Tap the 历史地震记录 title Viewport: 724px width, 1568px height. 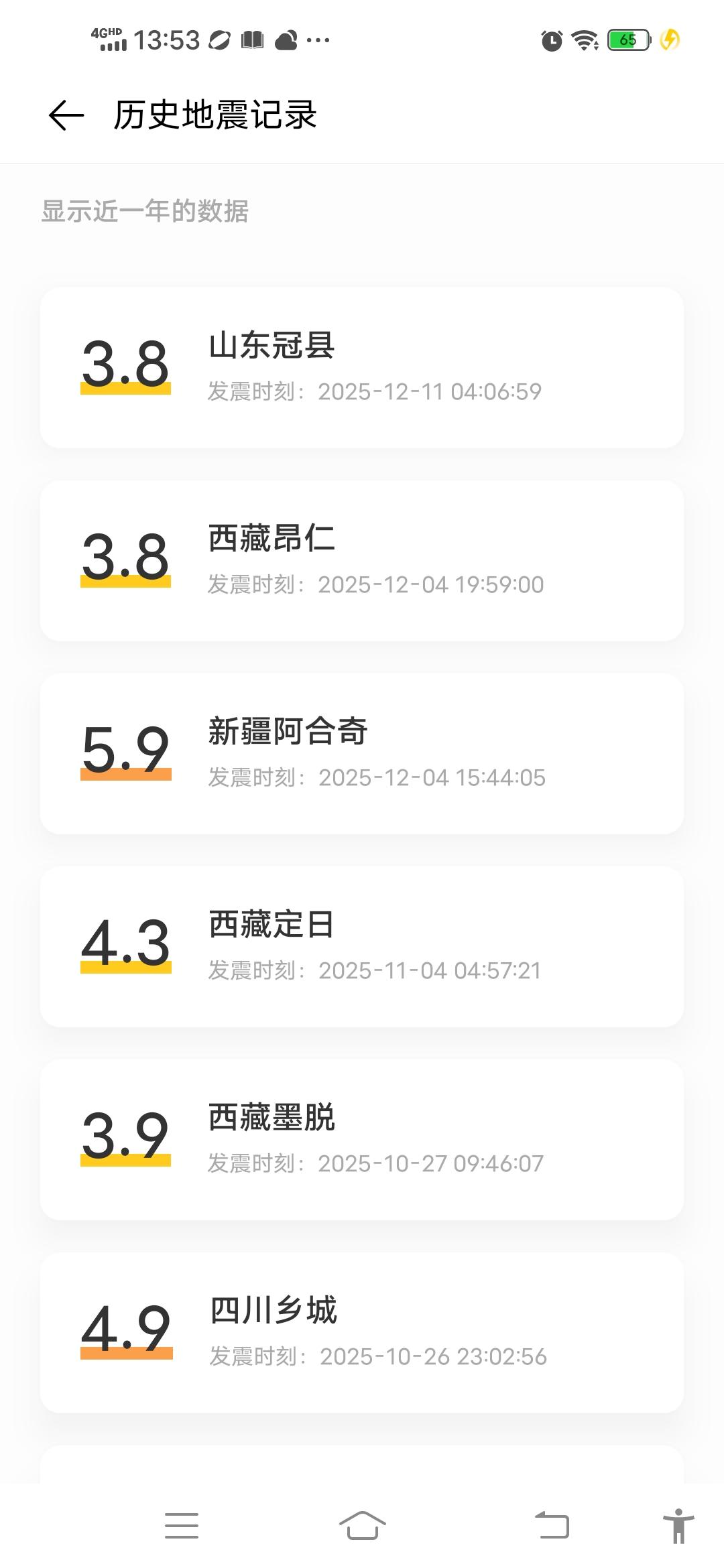(215, 115)
